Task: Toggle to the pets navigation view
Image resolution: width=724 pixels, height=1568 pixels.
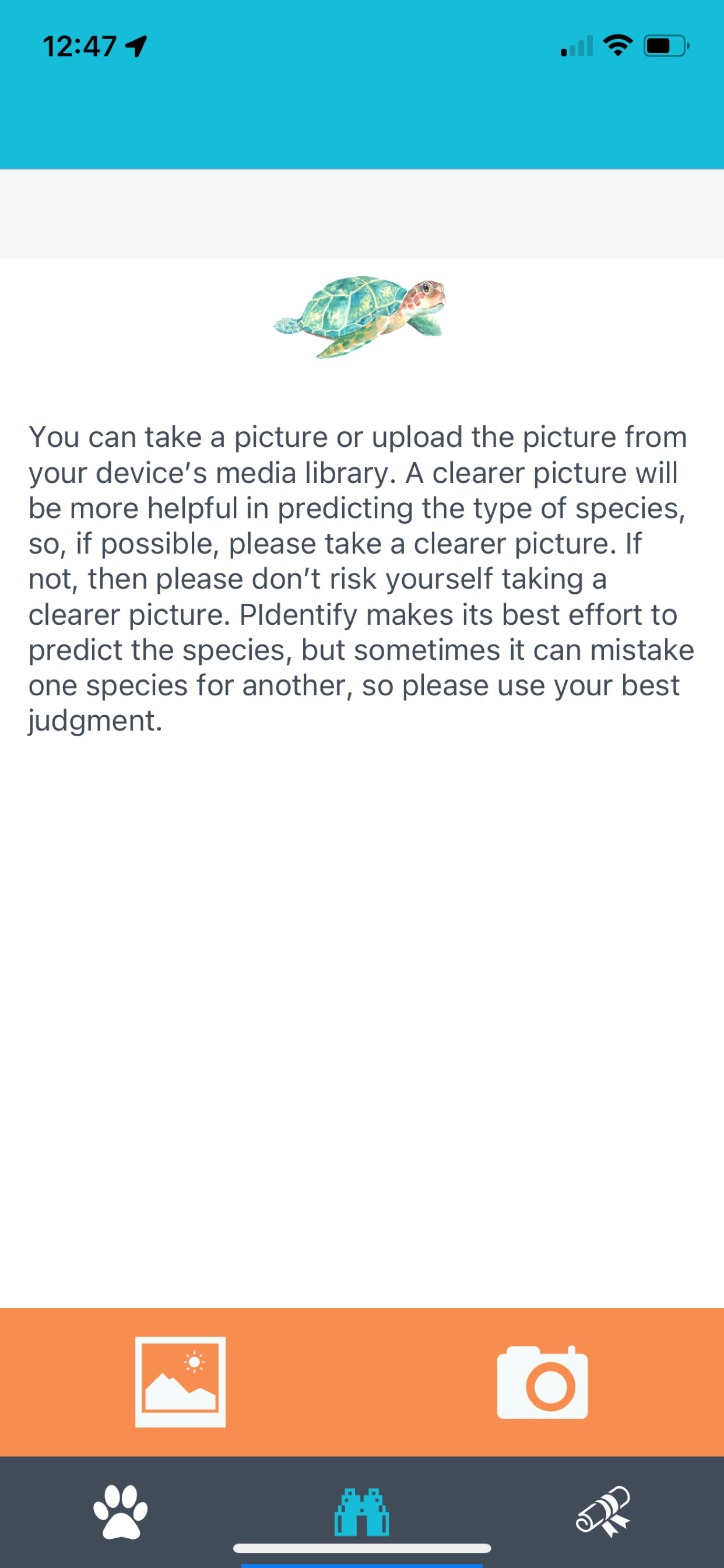Action: click(121, 1511)
